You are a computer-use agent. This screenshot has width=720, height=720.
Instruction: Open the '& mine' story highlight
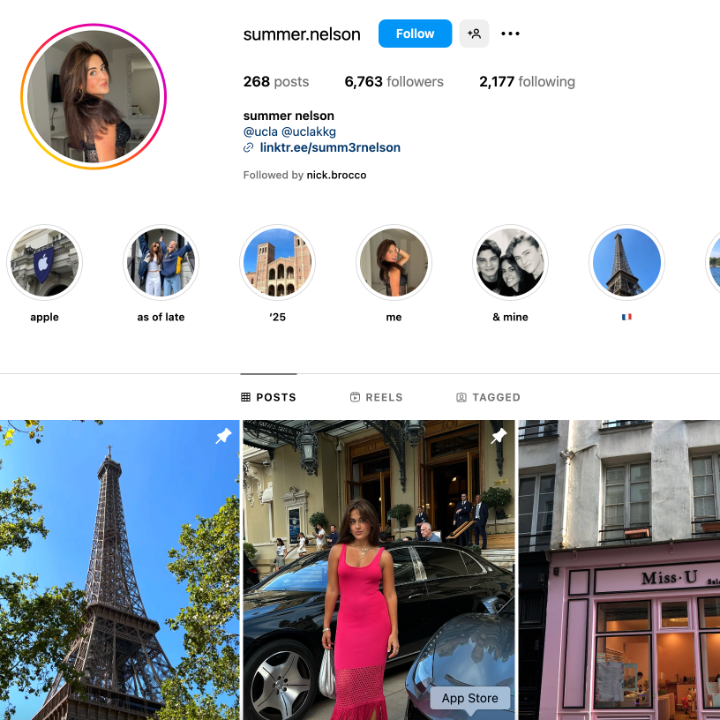pos(510,263)
